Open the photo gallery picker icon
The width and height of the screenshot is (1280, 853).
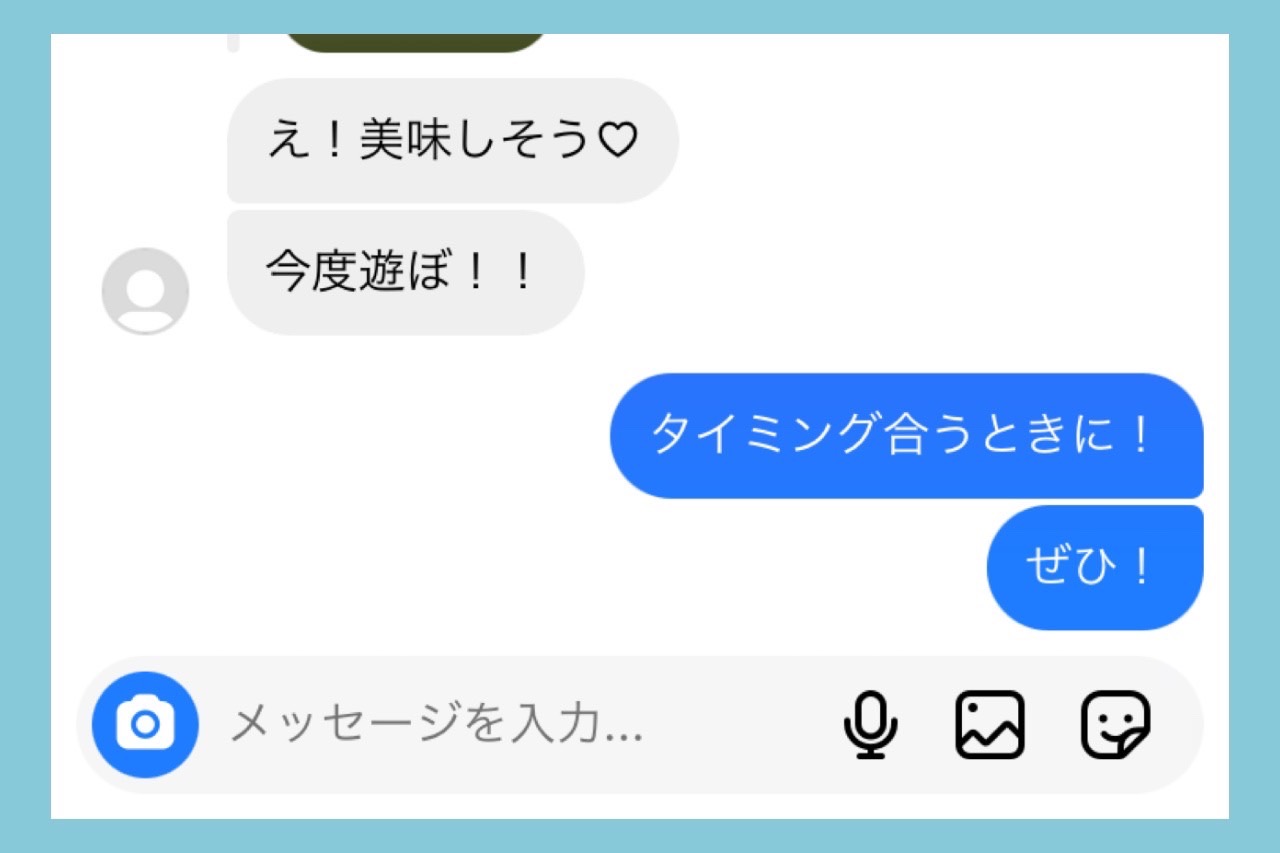[990, 724]
